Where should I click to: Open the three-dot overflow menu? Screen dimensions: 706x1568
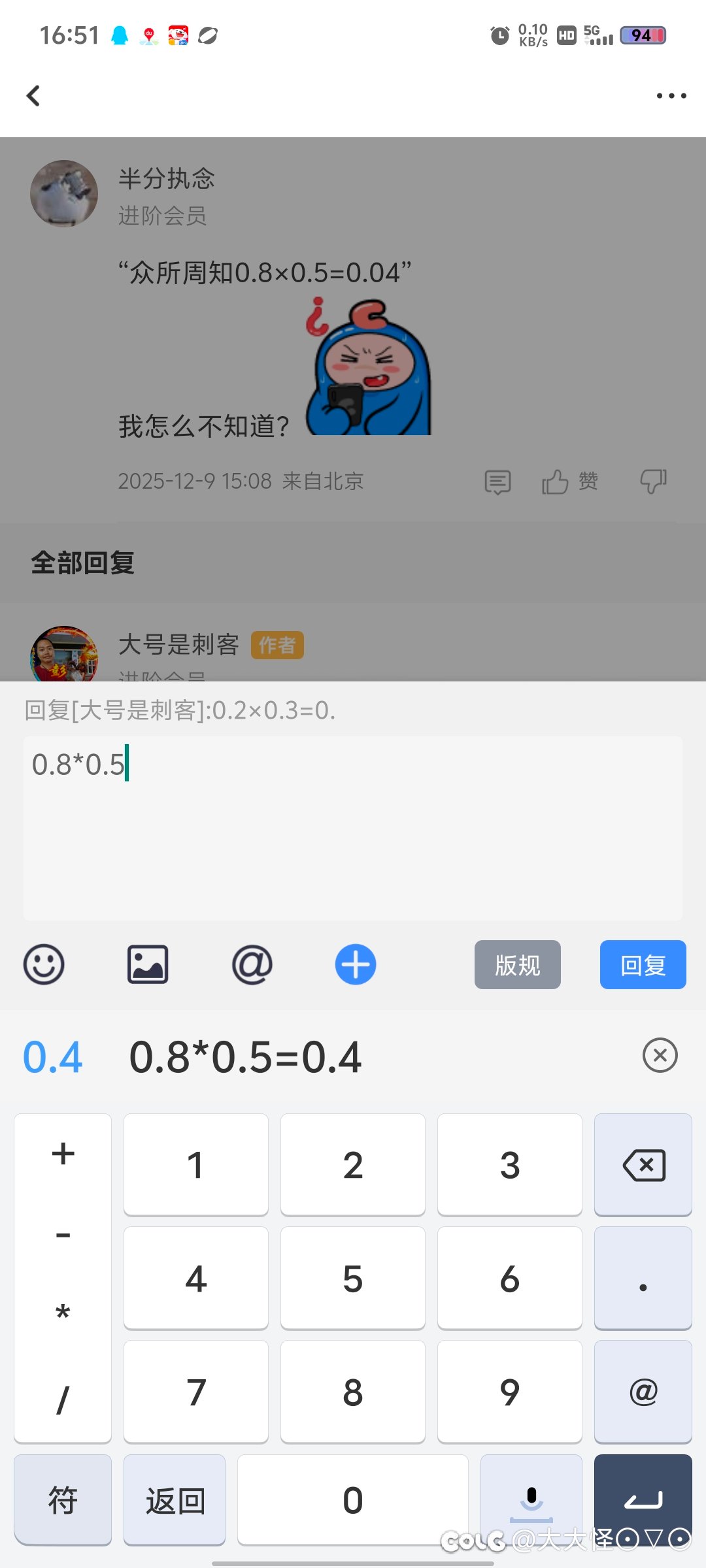671,96
